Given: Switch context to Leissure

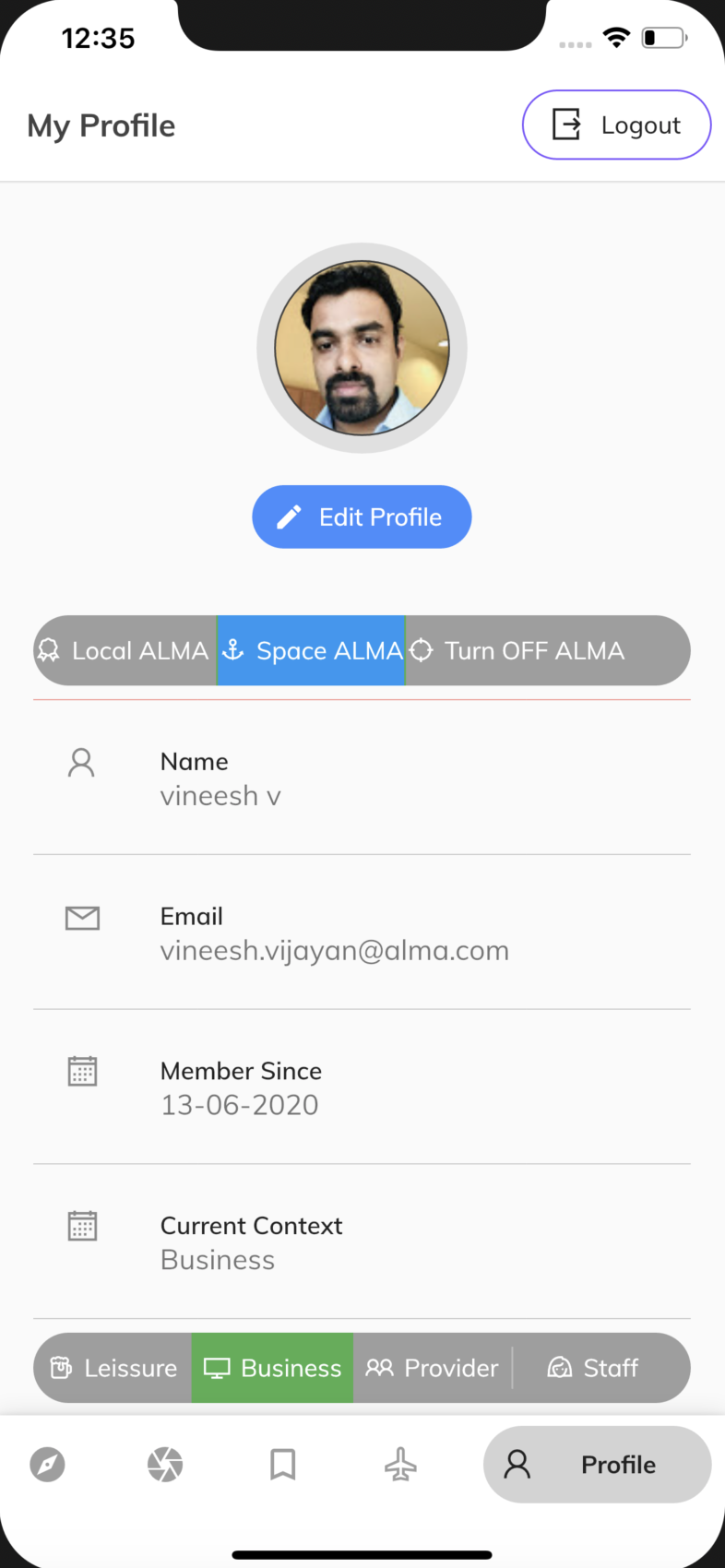Looking at the screenshot, I should (x=113, y=1368).
